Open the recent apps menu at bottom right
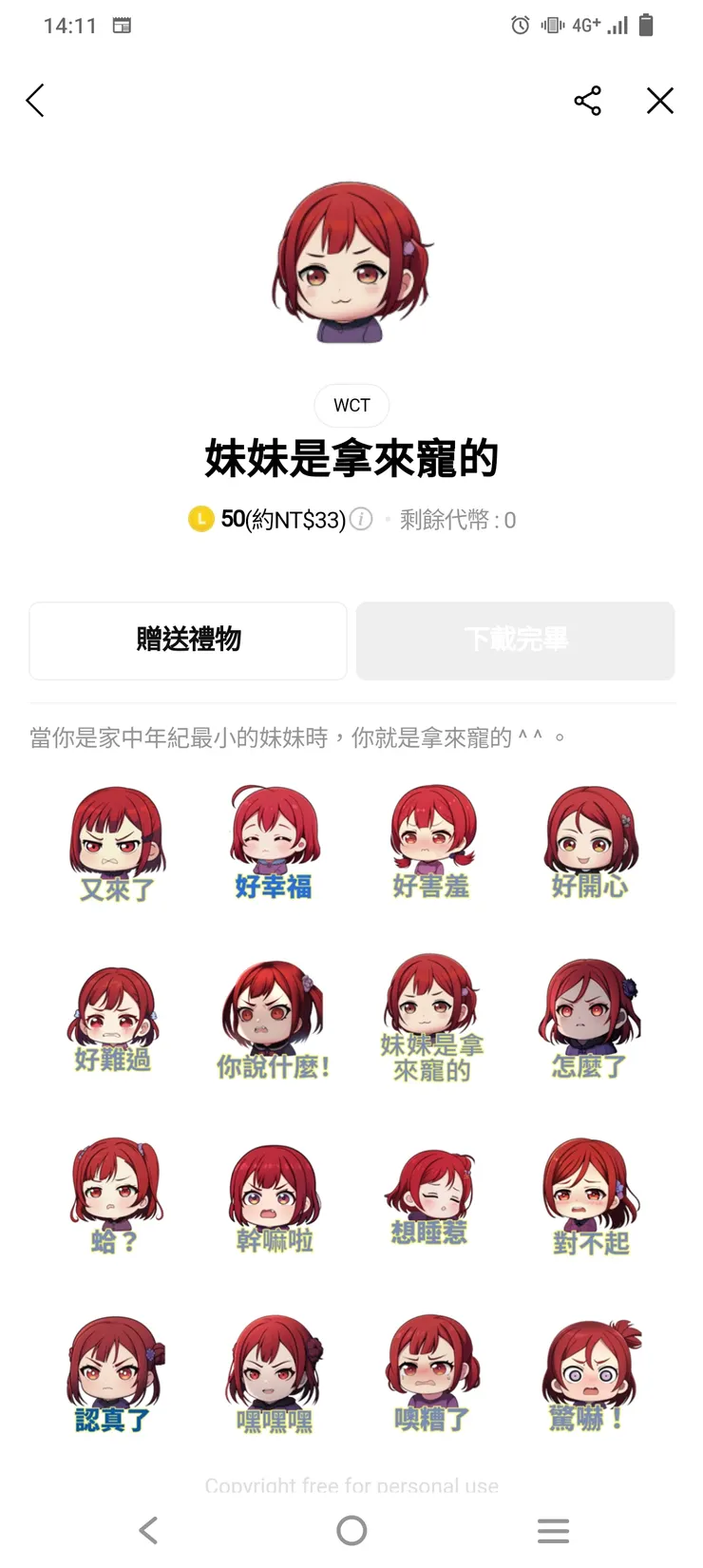 pos(554,1530)
